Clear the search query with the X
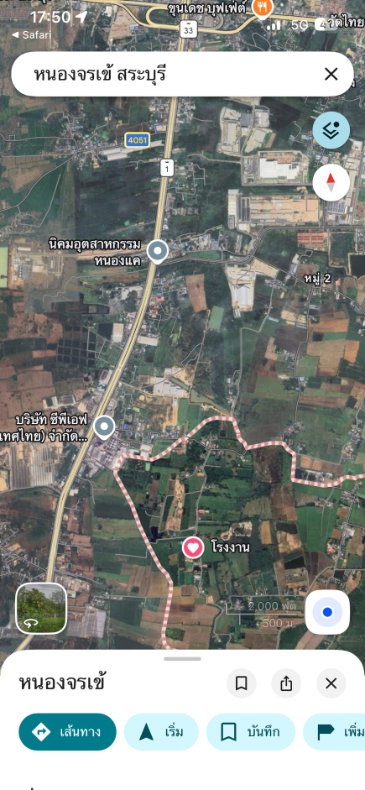Screen dimensions: 365x790 [x=331, y=74]
